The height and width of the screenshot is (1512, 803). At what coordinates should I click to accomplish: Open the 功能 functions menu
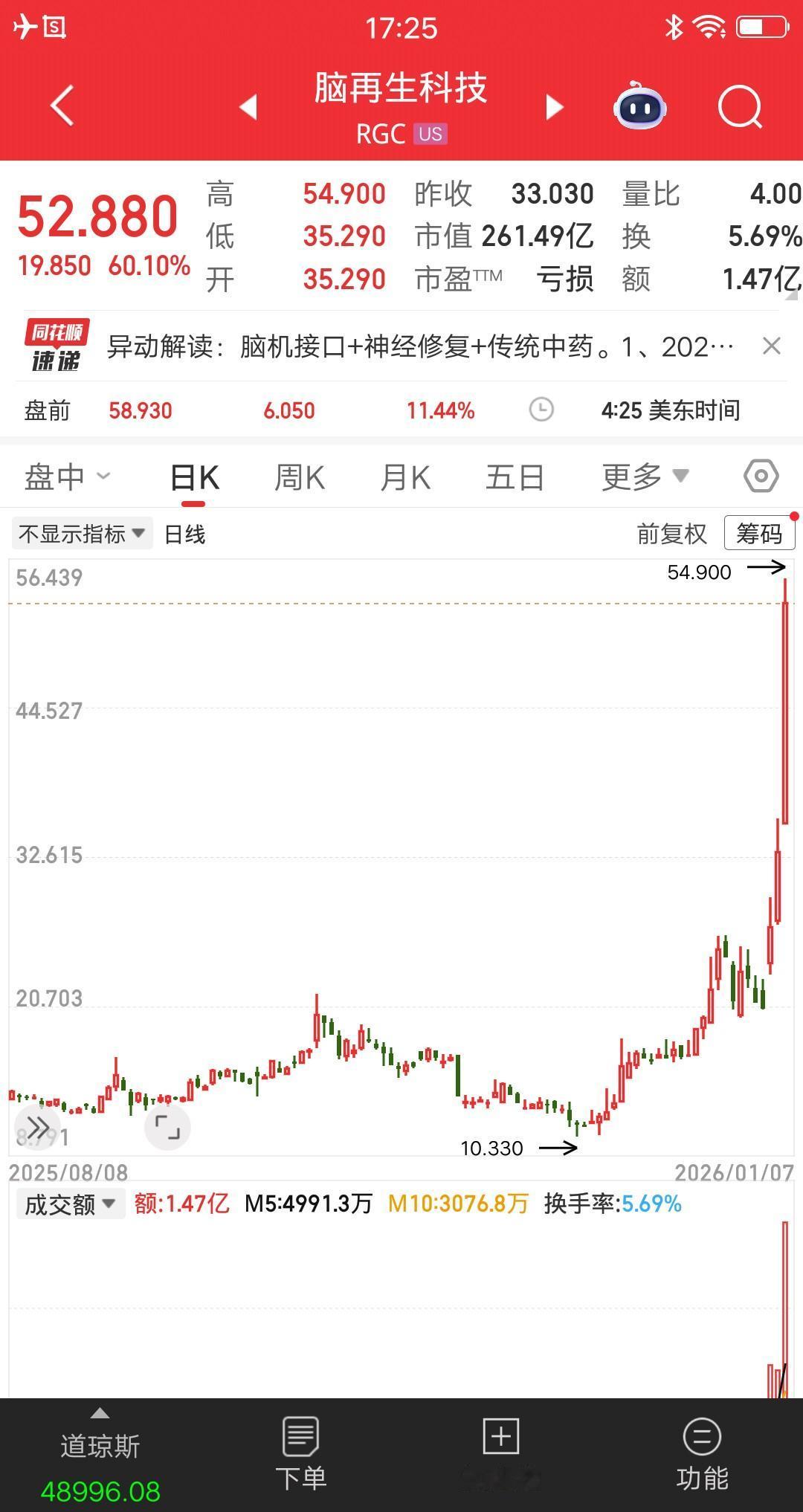(703, 1450)
